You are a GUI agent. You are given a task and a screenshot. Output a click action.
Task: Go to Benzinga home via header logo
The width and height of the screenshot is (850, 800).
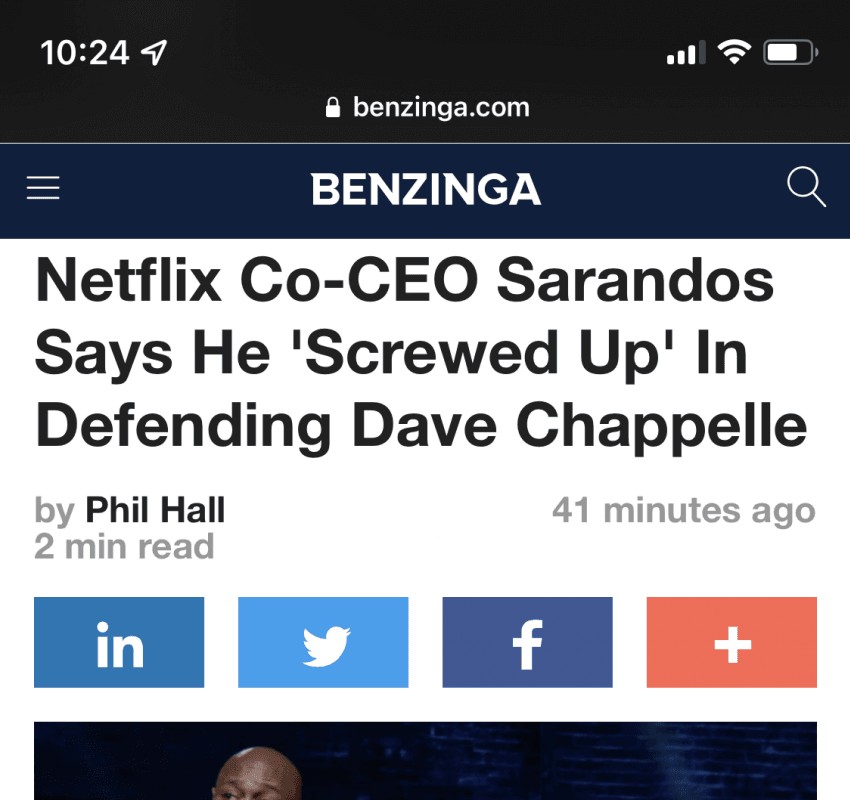(425, 189)
